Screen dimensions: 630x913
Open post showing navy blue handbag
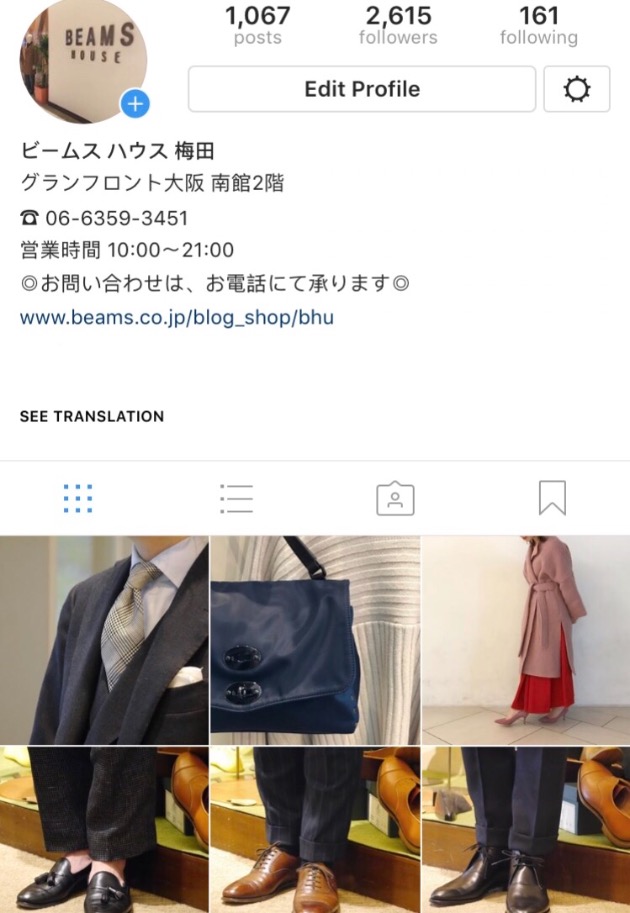[315, 640]
